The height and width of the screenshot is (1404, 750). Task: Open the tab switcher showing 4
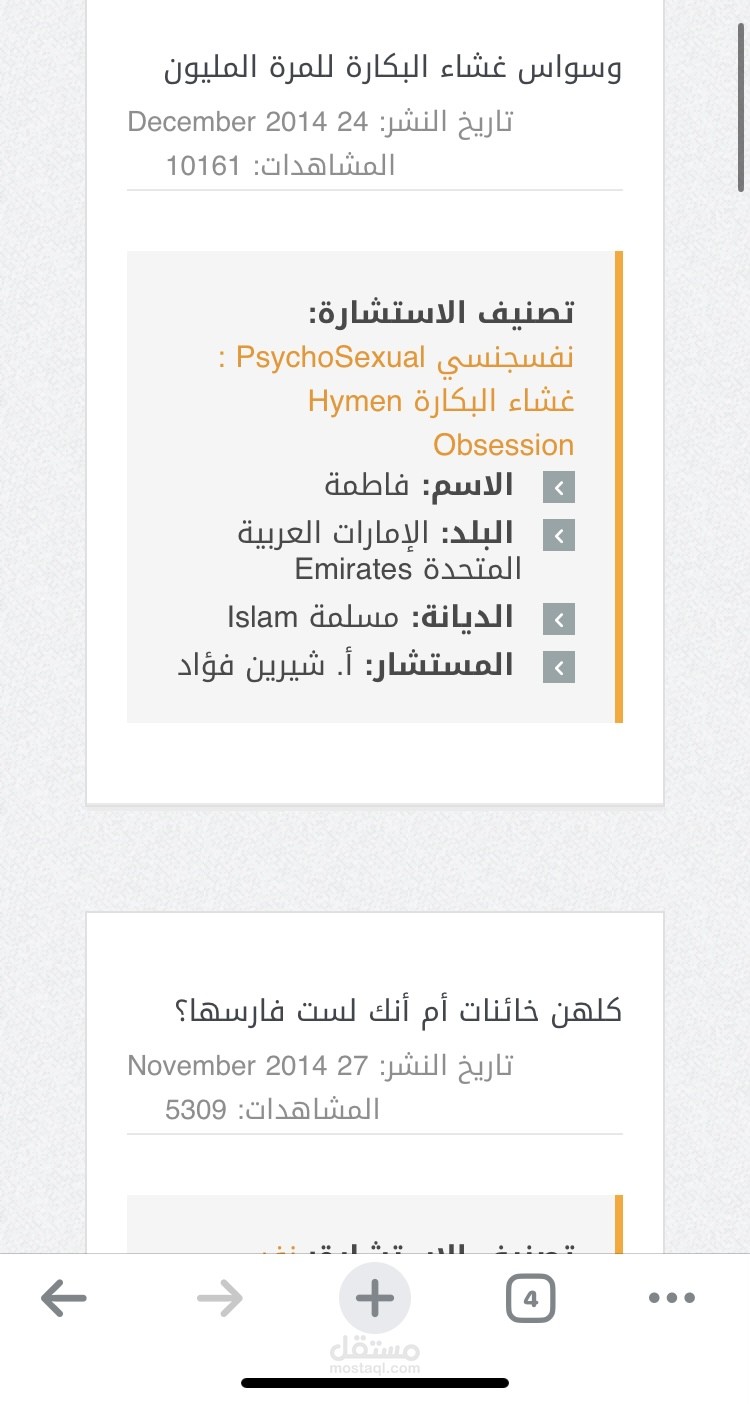[531, 1299]
